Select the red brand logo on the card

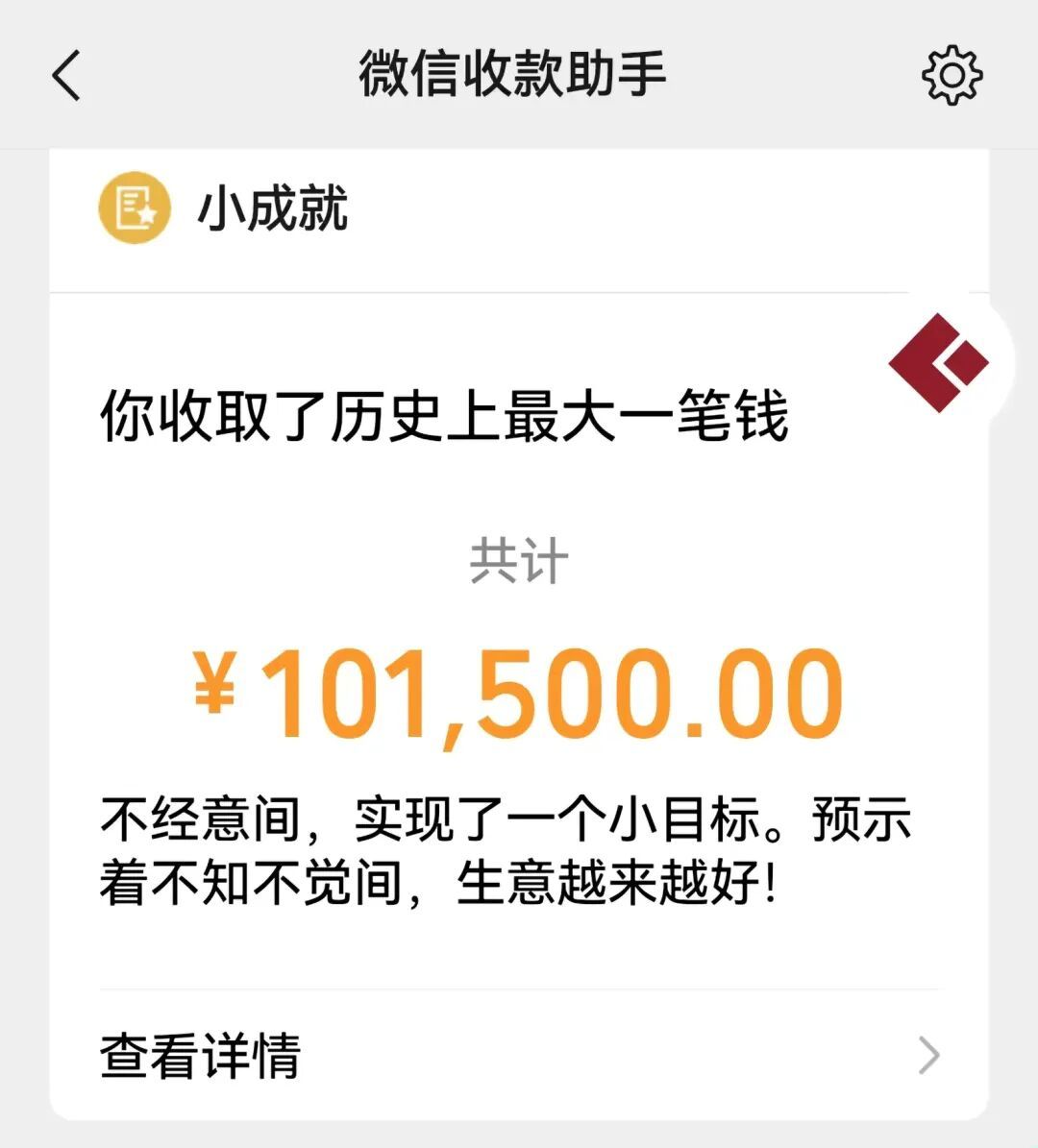pyautogui.click(x=937, y=363)
